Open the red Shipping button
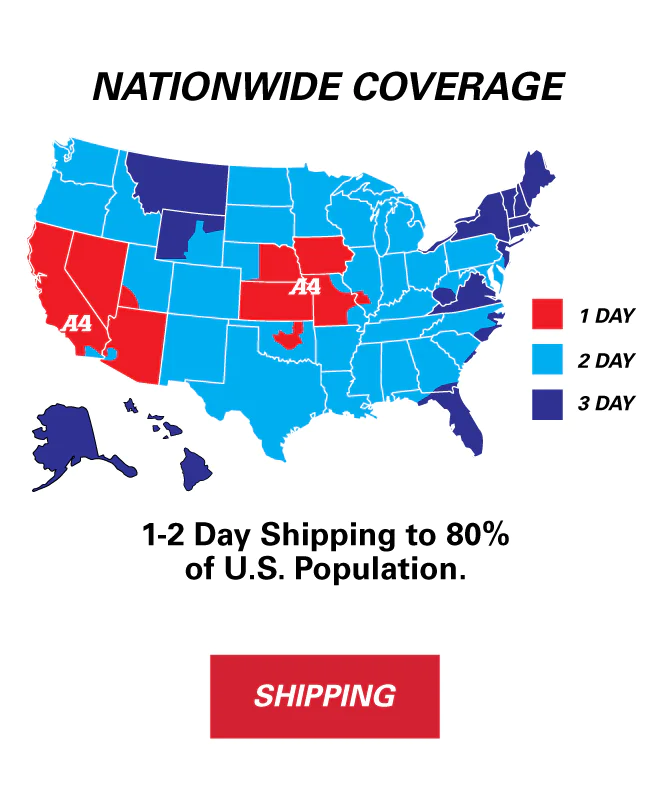Viewport: 656px width, 808px height. point(324,696)
